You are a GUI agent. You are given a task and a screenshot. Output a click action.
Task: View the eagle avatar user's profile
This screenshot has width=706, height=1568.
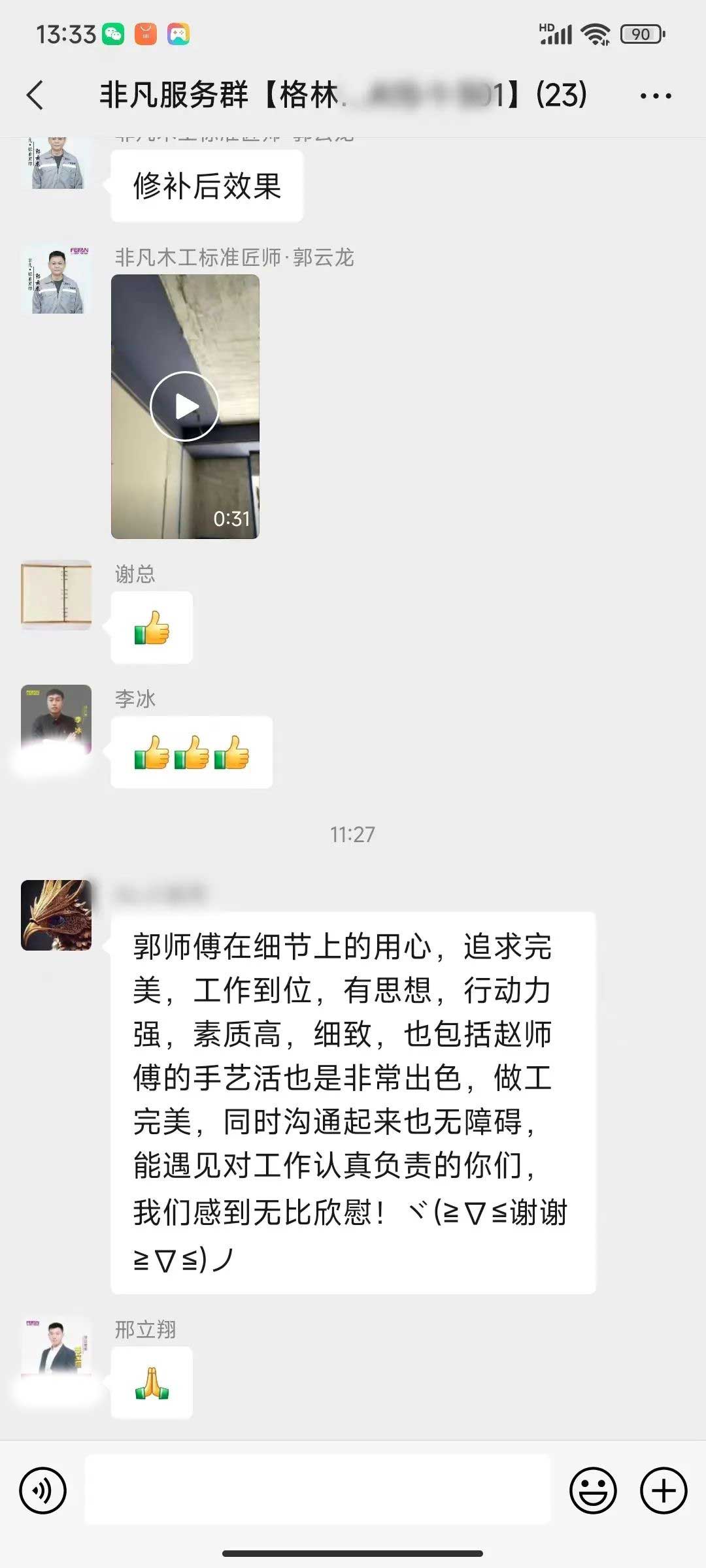point(56,915)
